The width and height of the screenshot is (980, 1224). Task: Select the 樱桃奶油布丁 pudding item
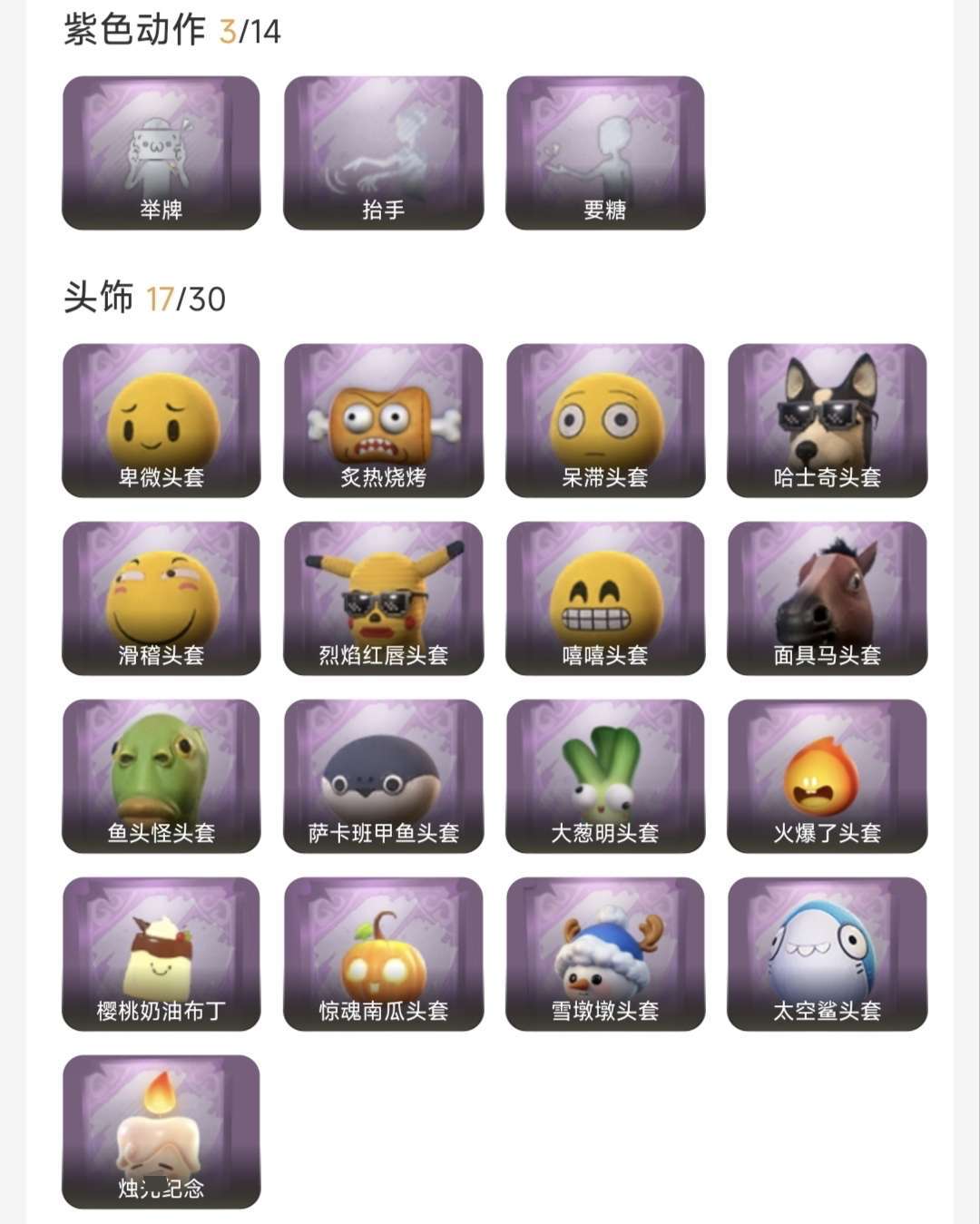[x=159, y=953]
